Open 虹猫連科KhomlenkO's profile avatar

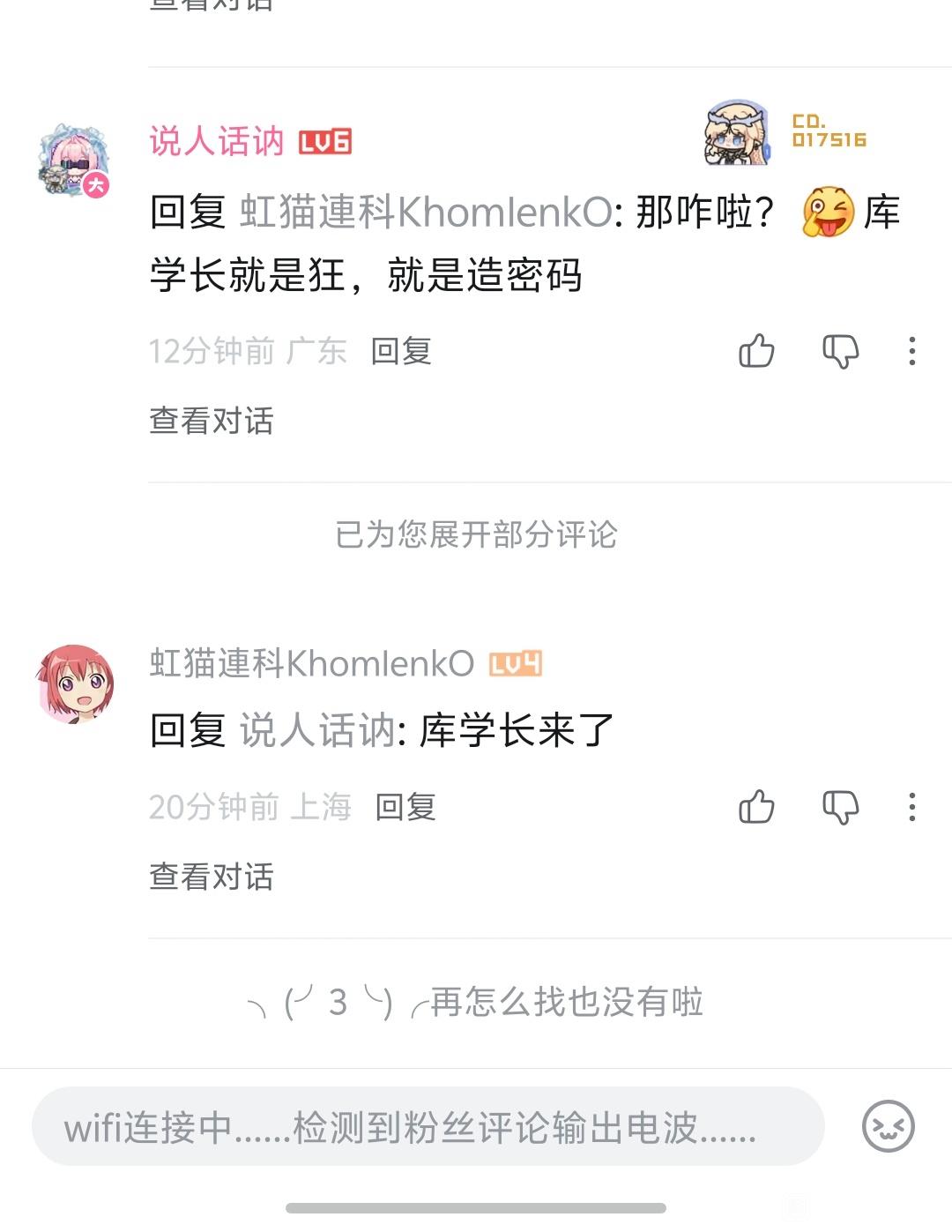76,683
